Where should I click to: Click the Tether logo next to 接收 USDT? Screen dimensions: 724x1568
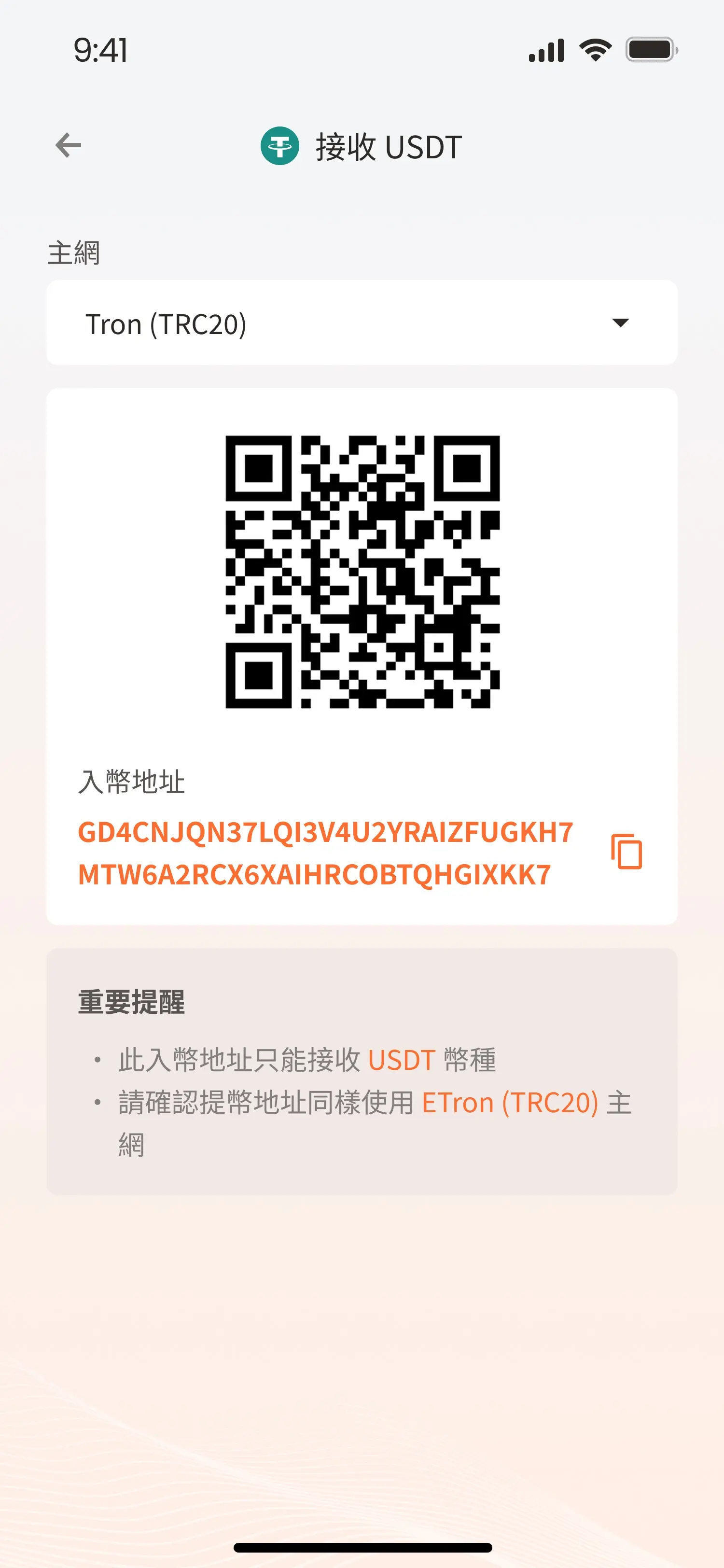coord(279,145)
